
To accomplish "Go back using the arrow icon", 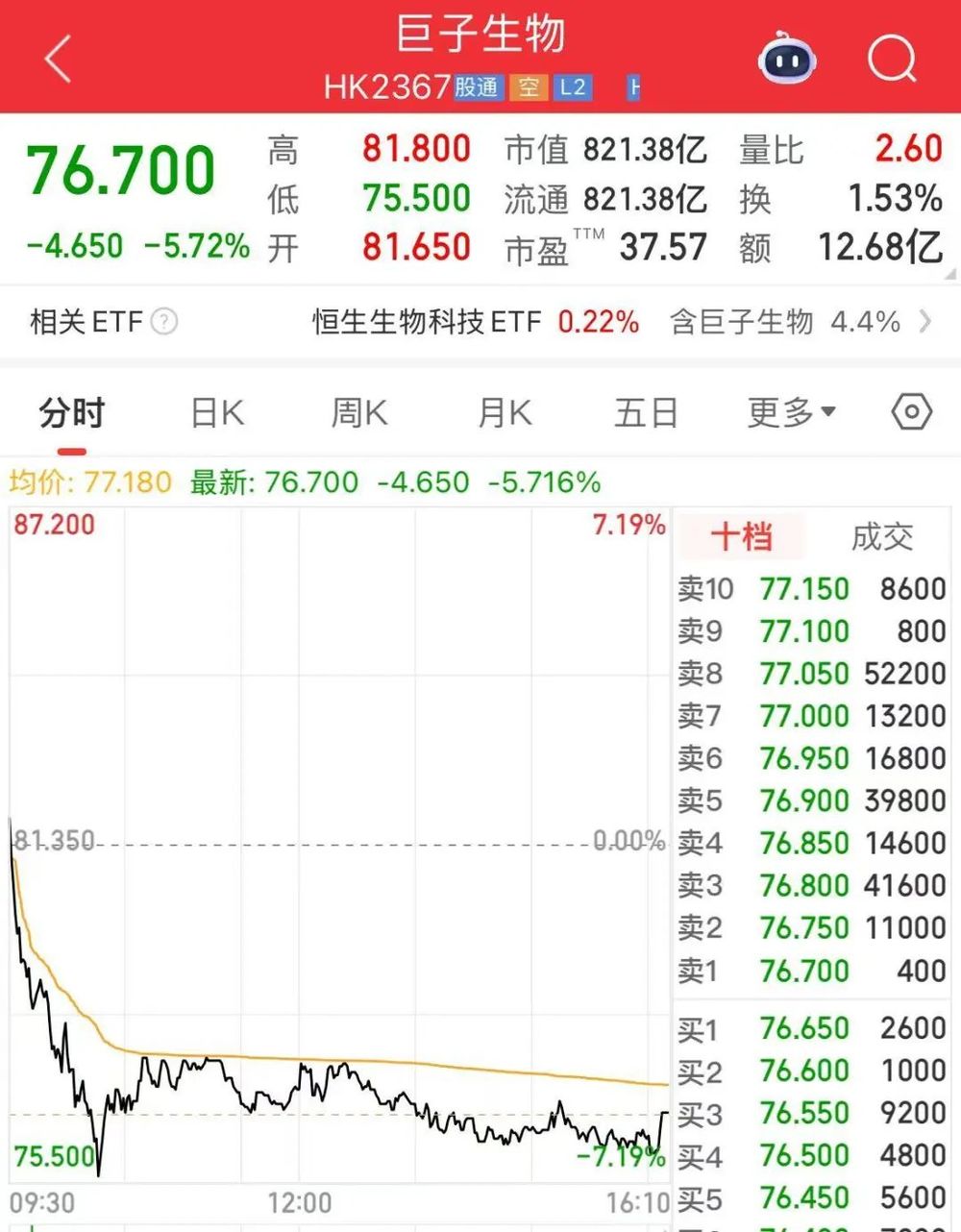I will 59,60.
